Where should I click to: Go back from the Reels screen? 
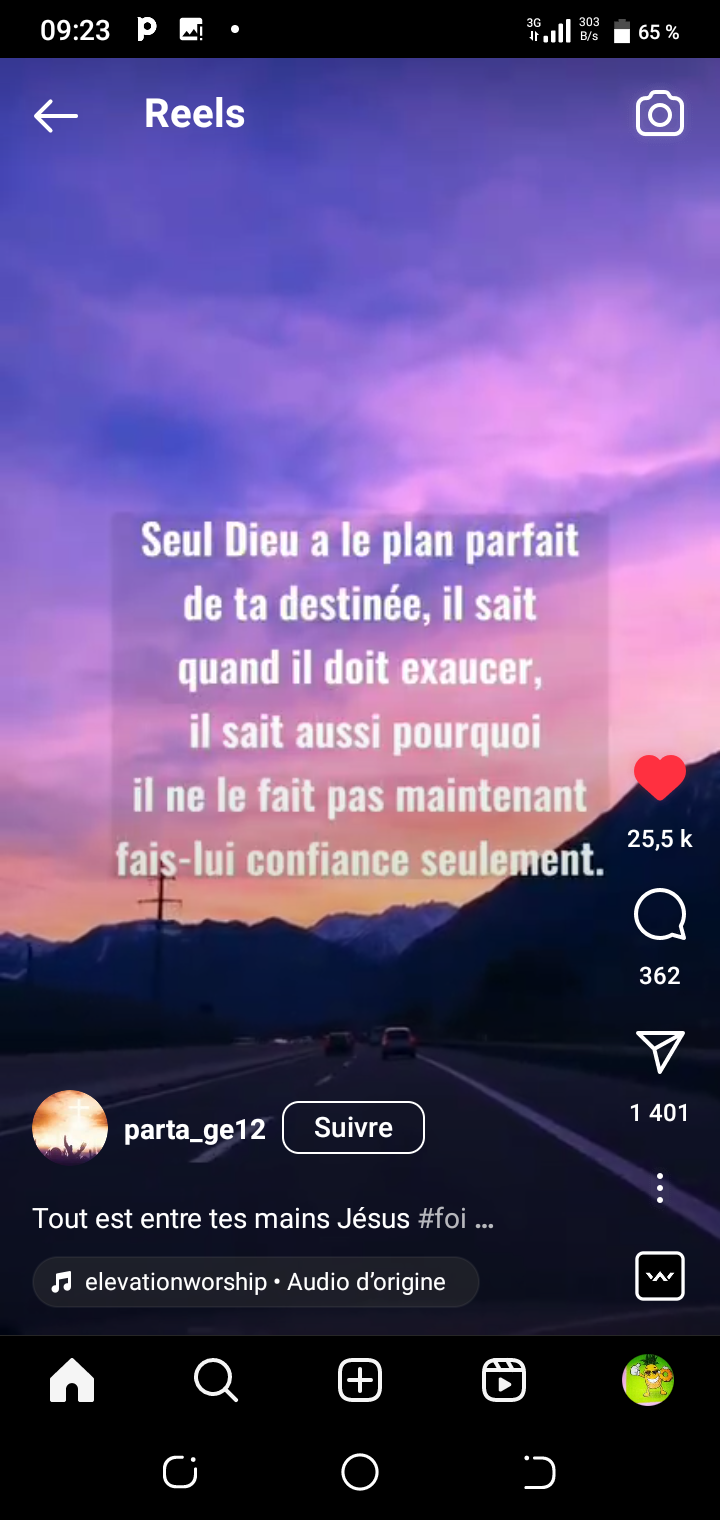[x=56, y=115]
